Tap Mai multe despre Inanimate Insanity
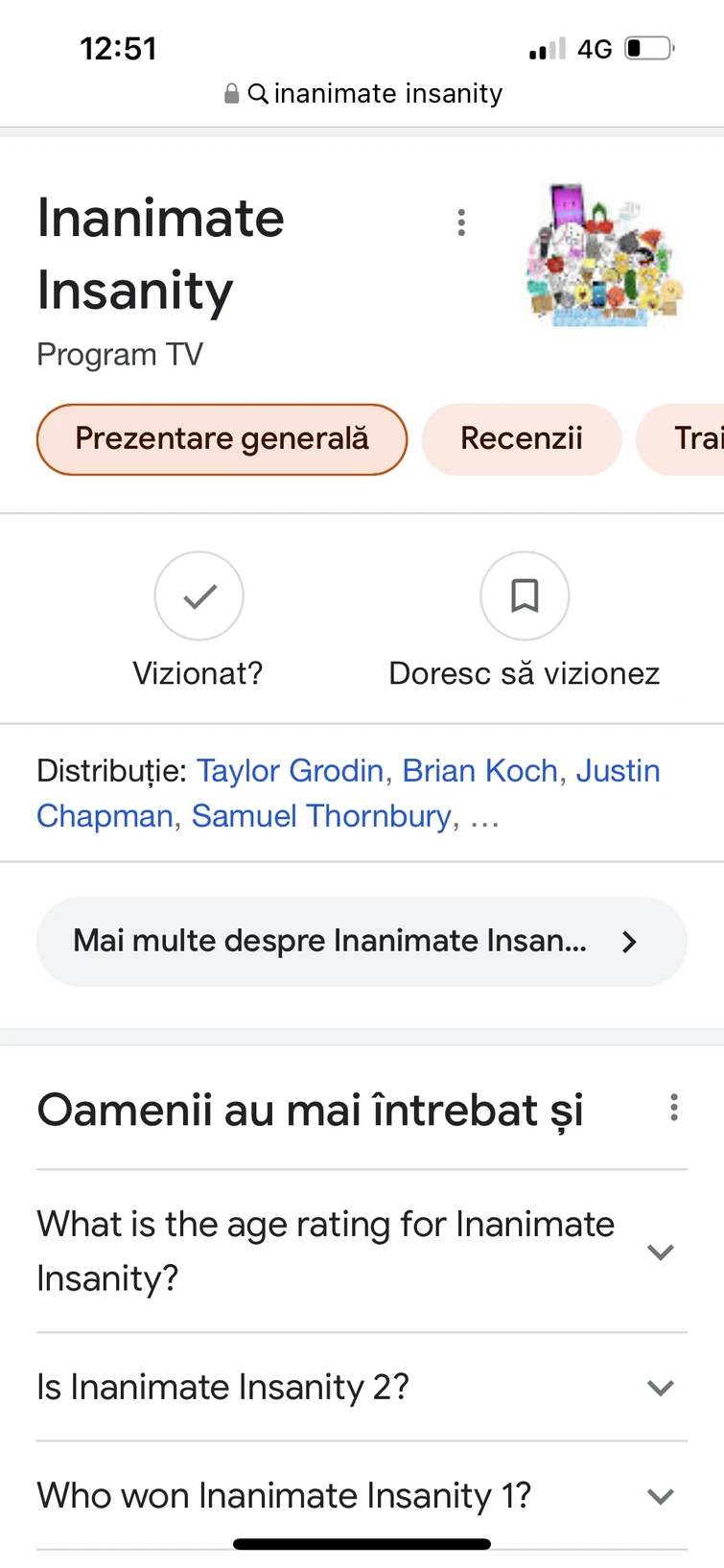724x1568 pixels. (362, 942)
